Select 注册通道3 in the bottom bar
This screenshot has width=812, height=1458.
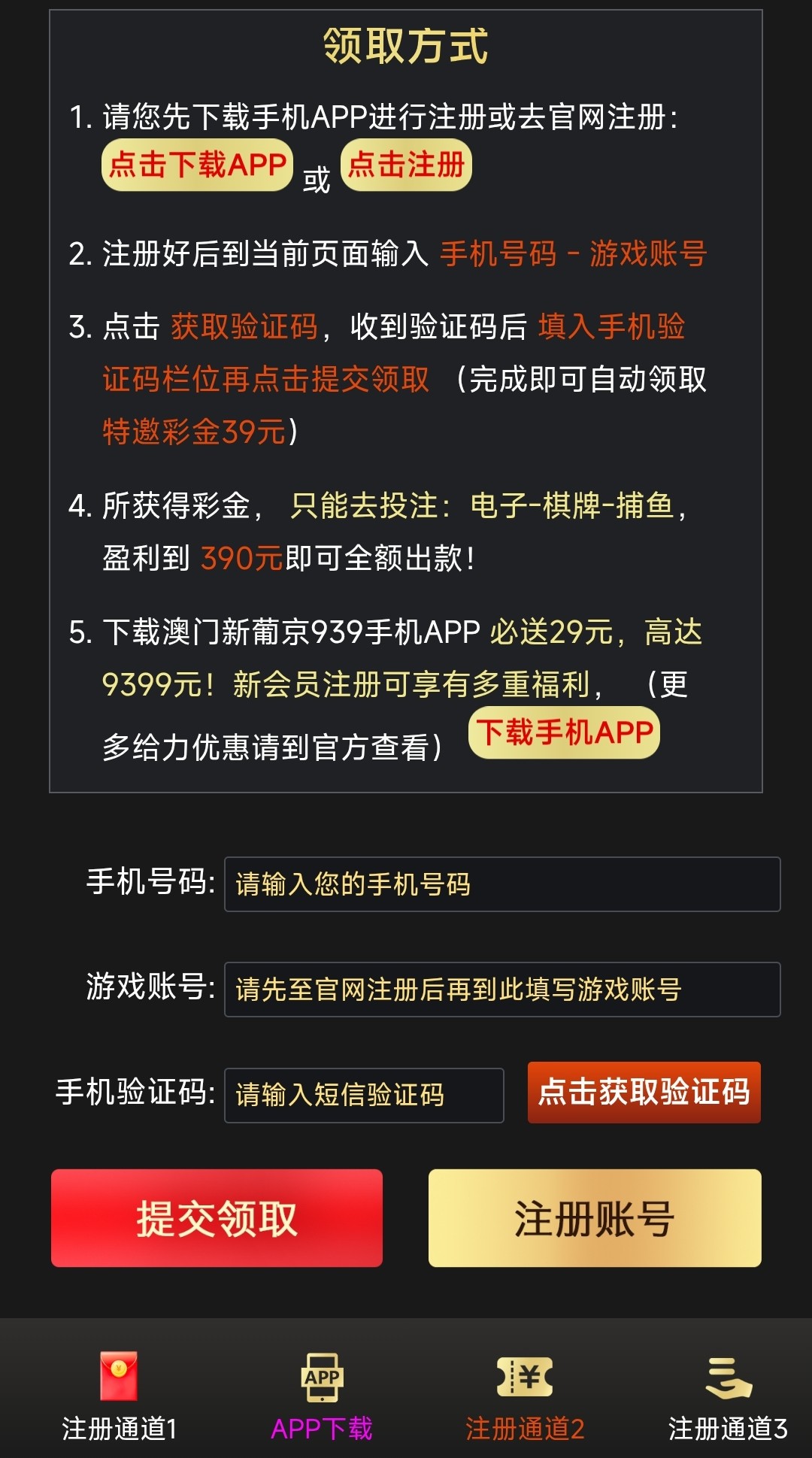[x=728, y=1396]
